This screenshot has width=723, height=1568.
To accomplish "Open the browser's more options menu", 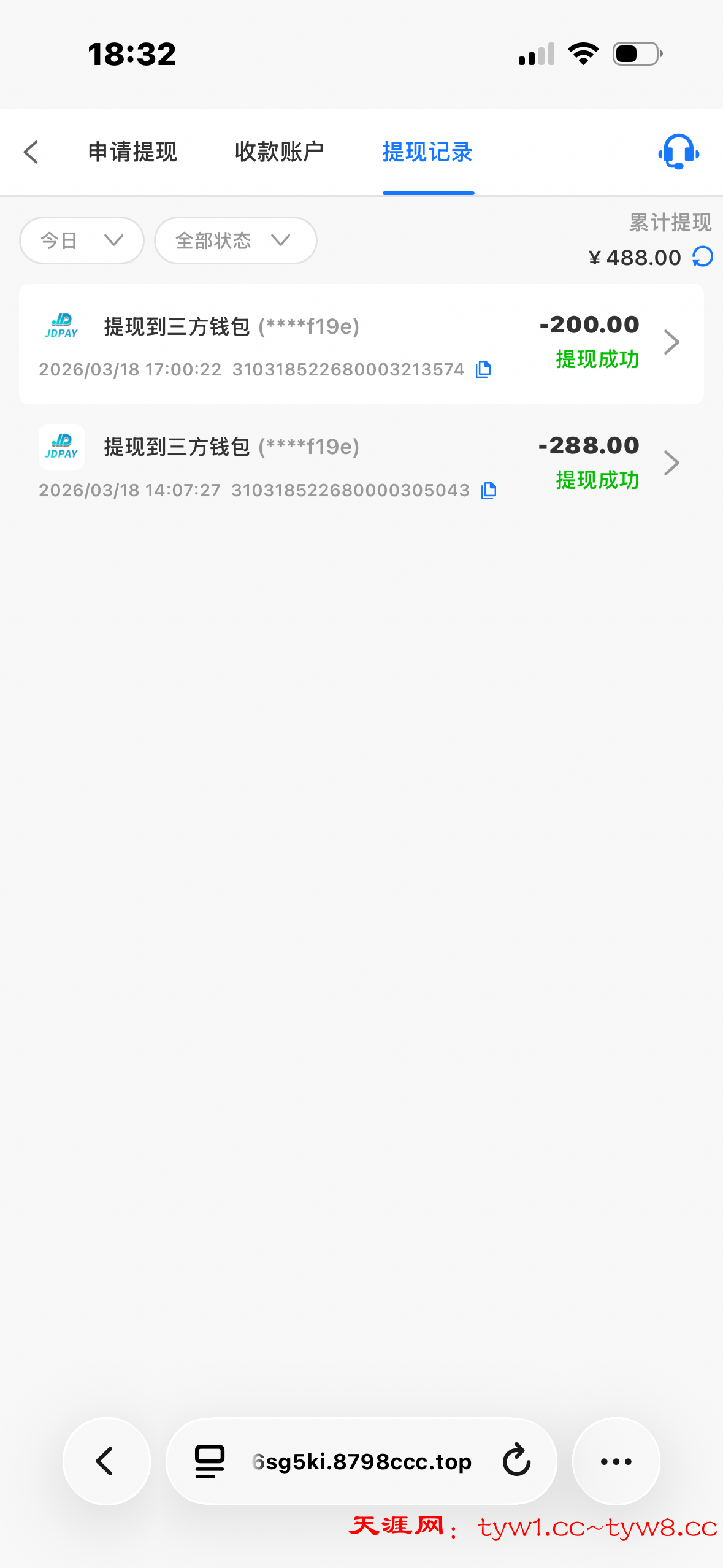I will [616, 1461].
